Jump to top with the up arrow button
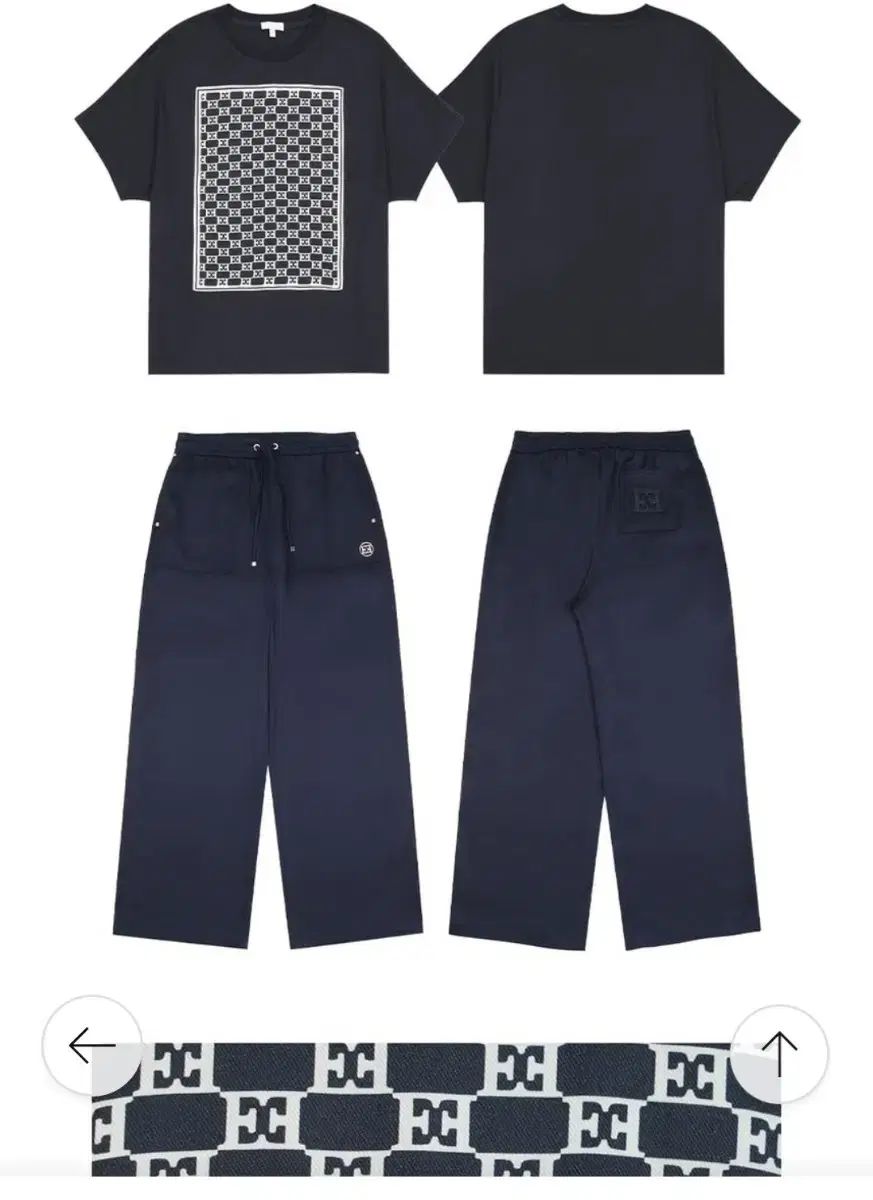 779,1053
